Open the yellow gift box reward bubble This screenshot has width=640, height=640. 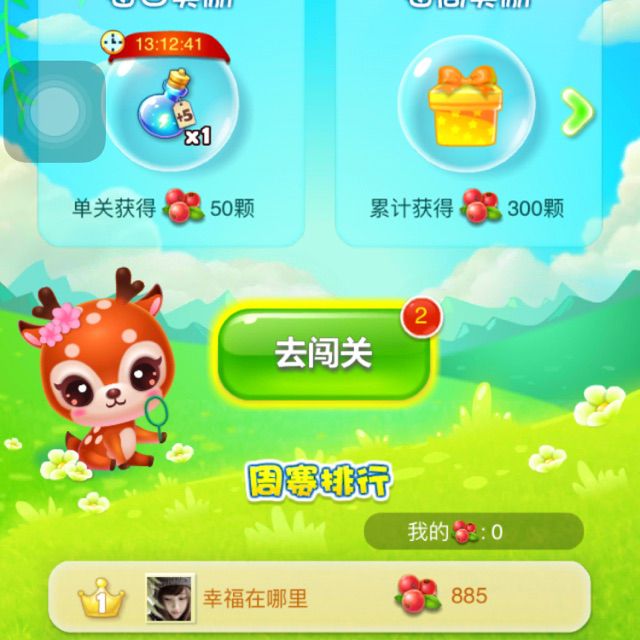[465, 105]
